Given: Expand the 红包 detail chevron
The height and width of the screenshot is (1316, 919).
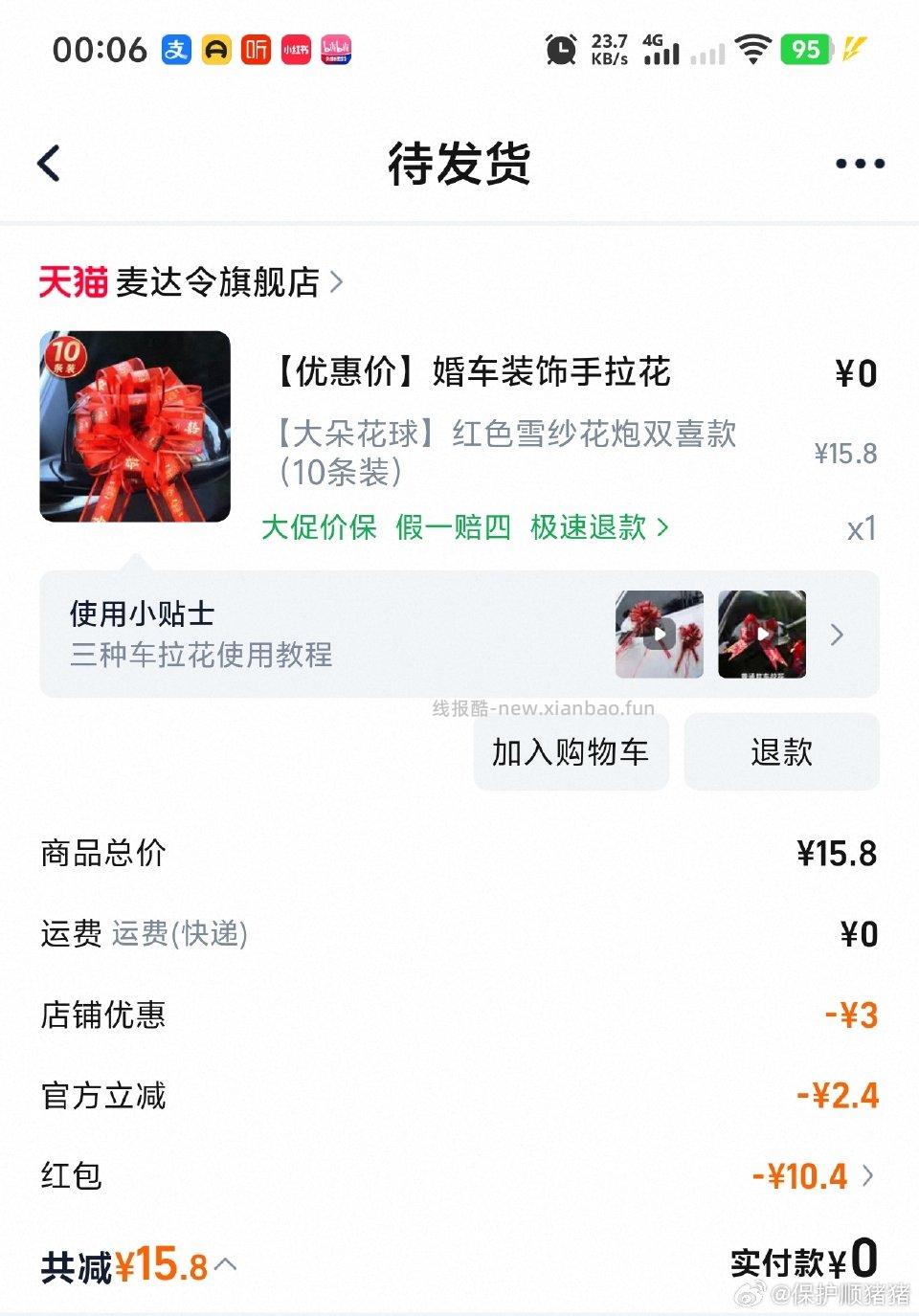Looking at the screenshot, I should [x=866, y=1175].
